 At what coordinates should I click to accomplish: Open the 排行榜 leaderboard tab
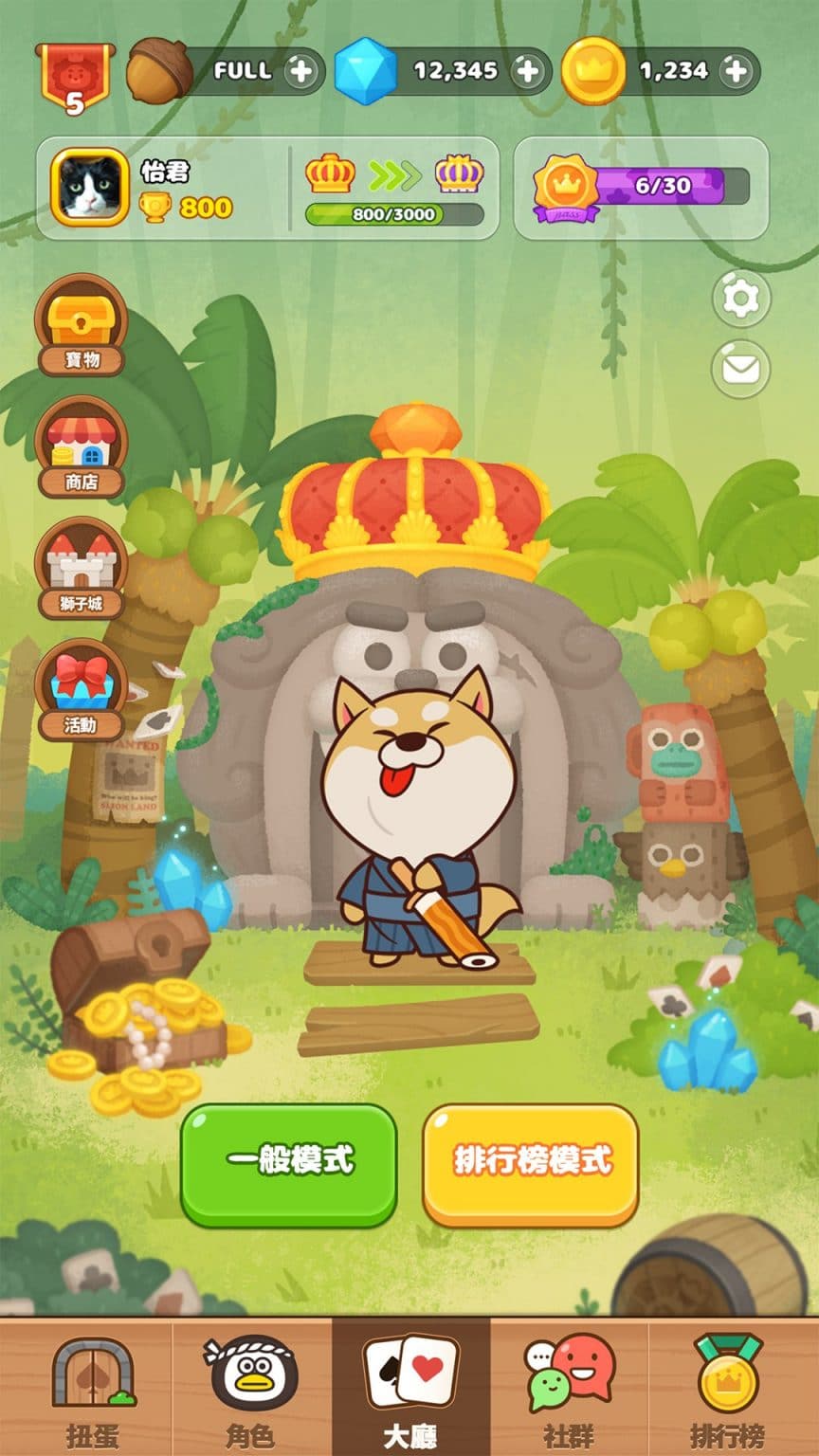[x=728, y=1390]
